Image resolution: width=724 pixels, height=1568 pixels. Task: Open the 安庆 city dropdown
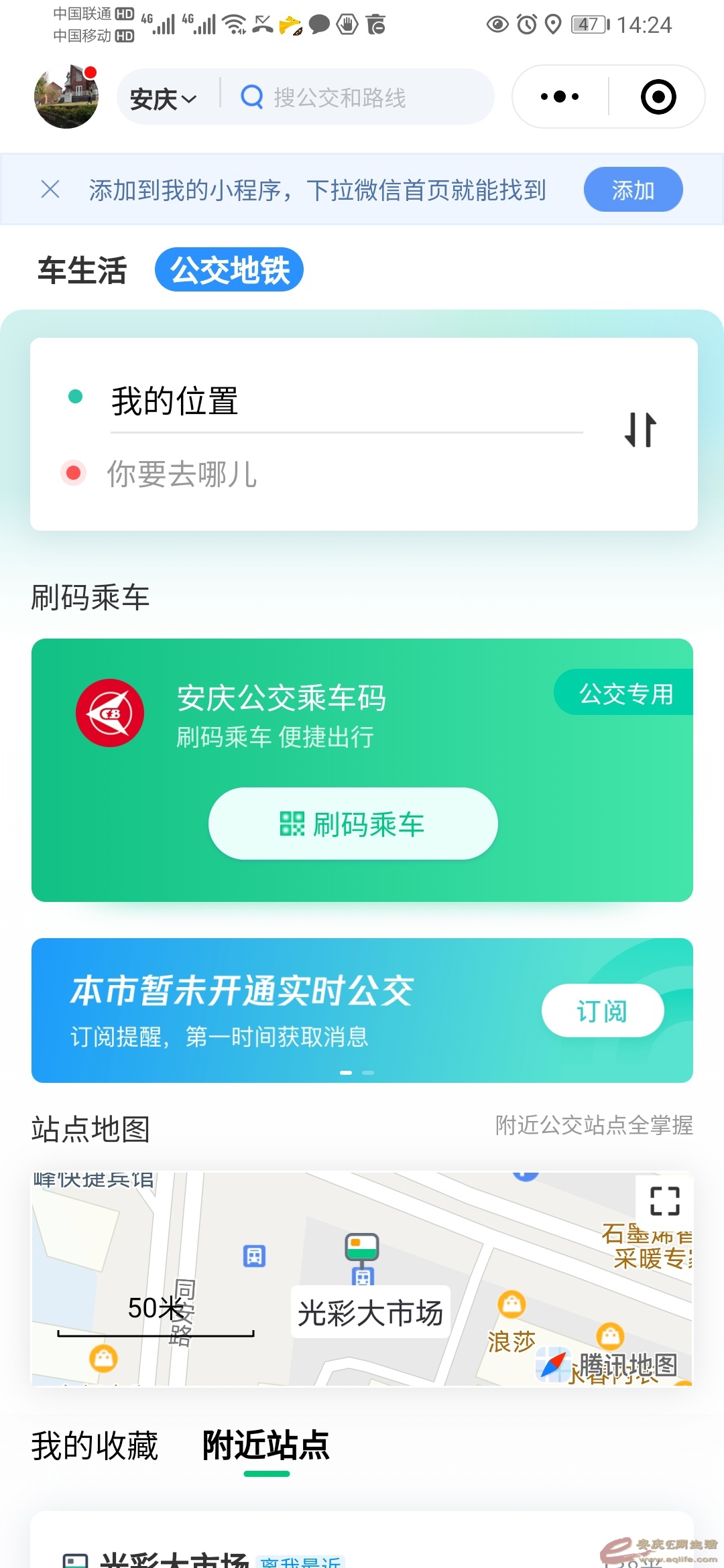(x=162, y=99)
